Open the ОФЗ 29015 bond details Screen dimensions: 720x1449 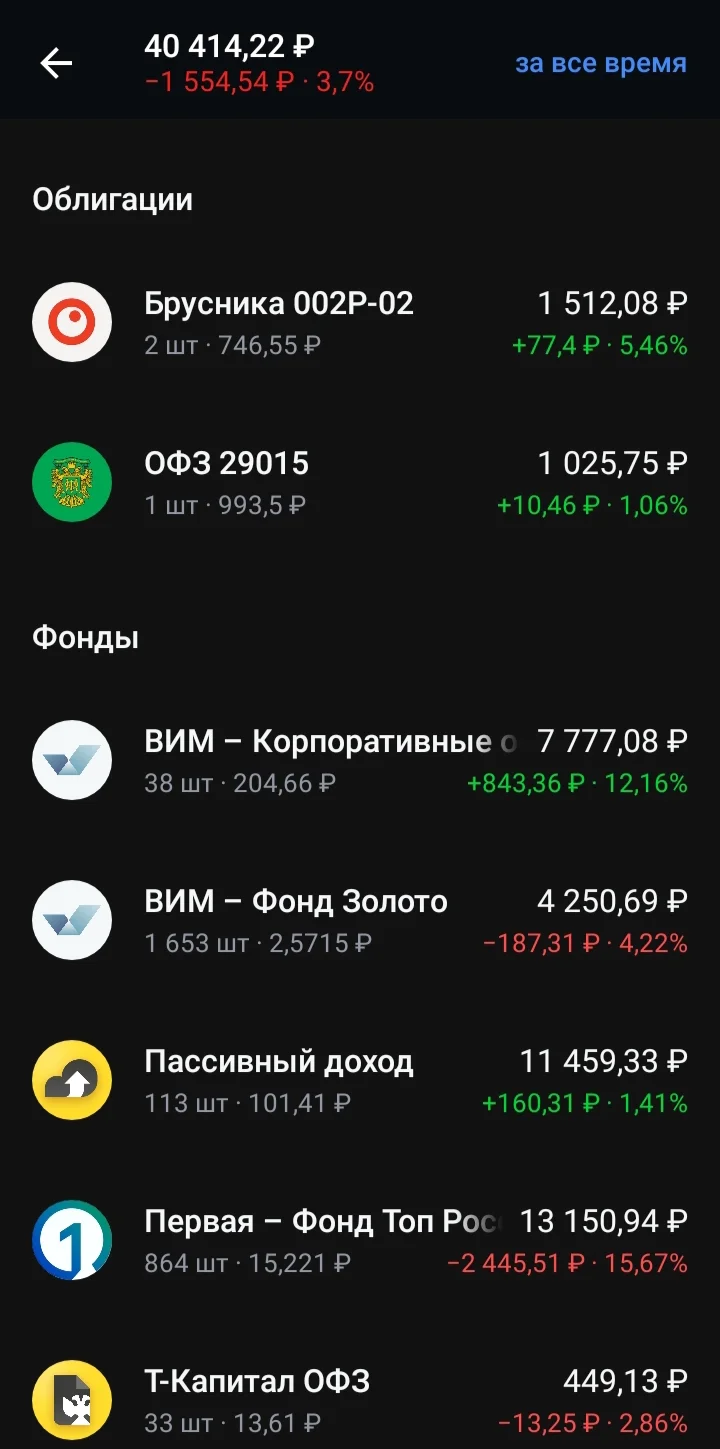(360, 482)
